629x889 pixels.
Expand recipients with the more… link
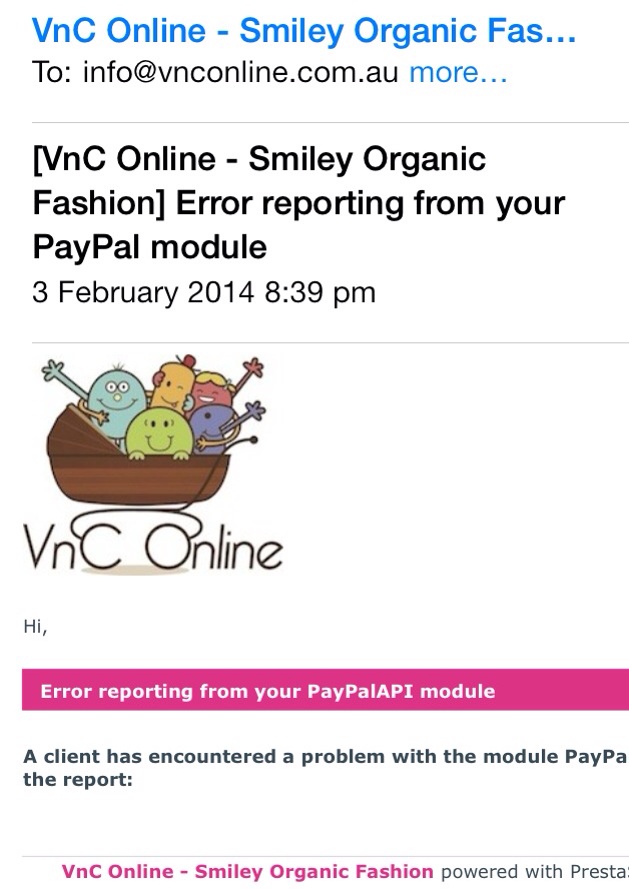(458, 73)
